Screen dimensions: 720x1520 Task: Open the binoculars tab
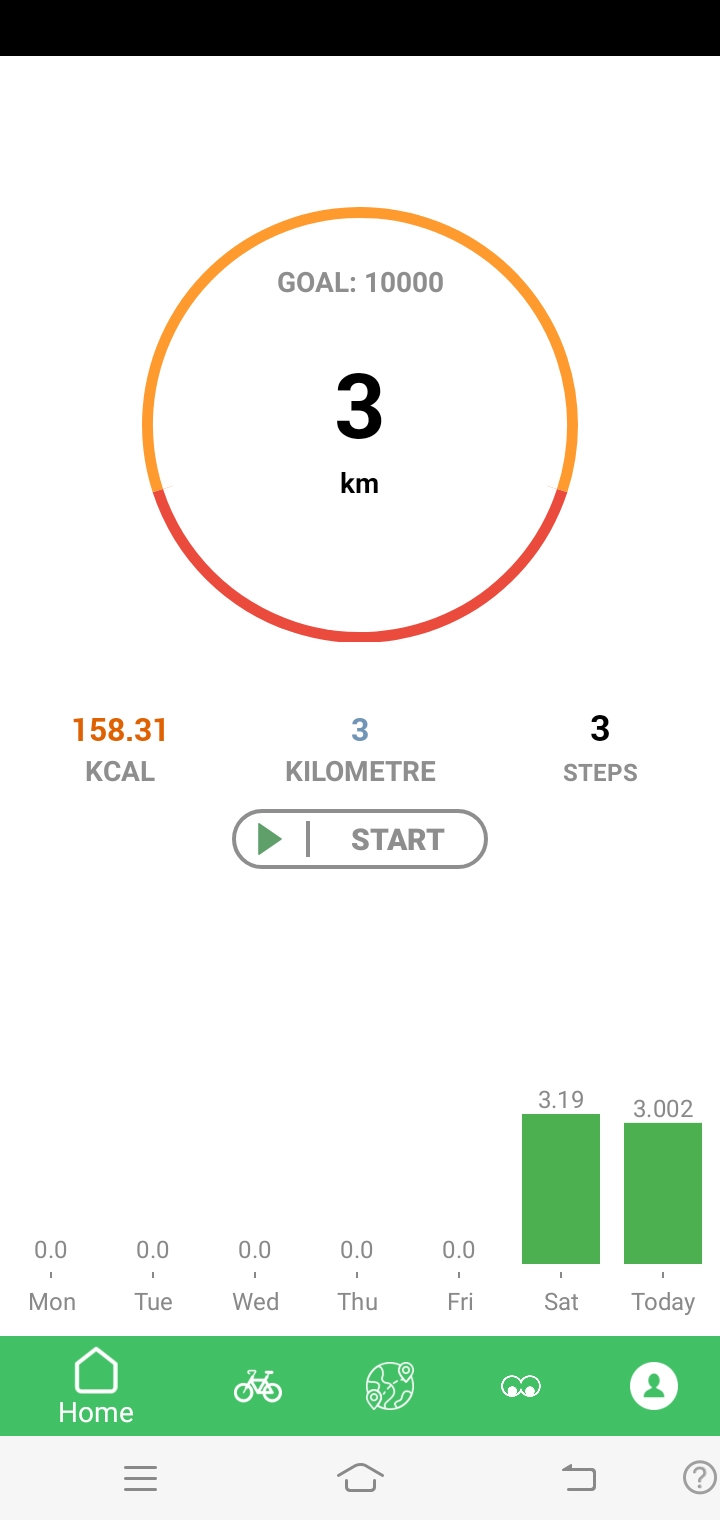click(x=521, y=1386)
